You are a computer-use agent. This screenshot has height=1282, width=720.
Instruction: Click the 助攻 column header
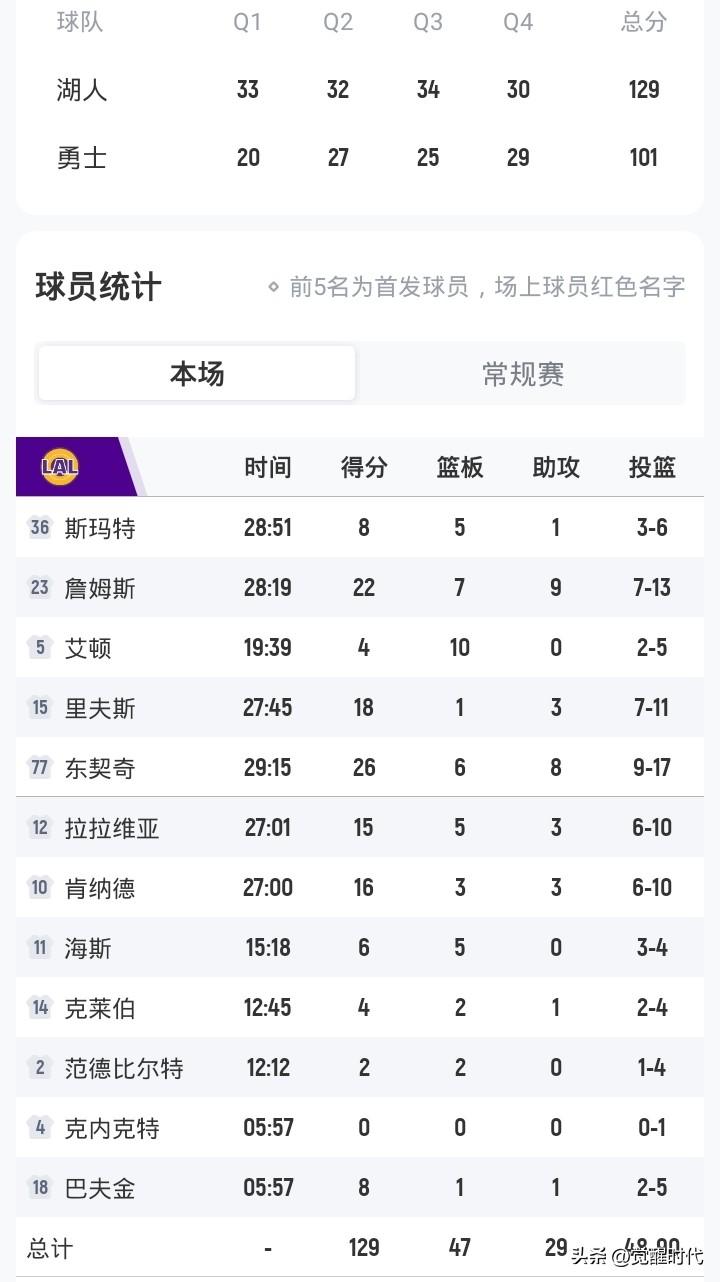click(x=555, y=466)
